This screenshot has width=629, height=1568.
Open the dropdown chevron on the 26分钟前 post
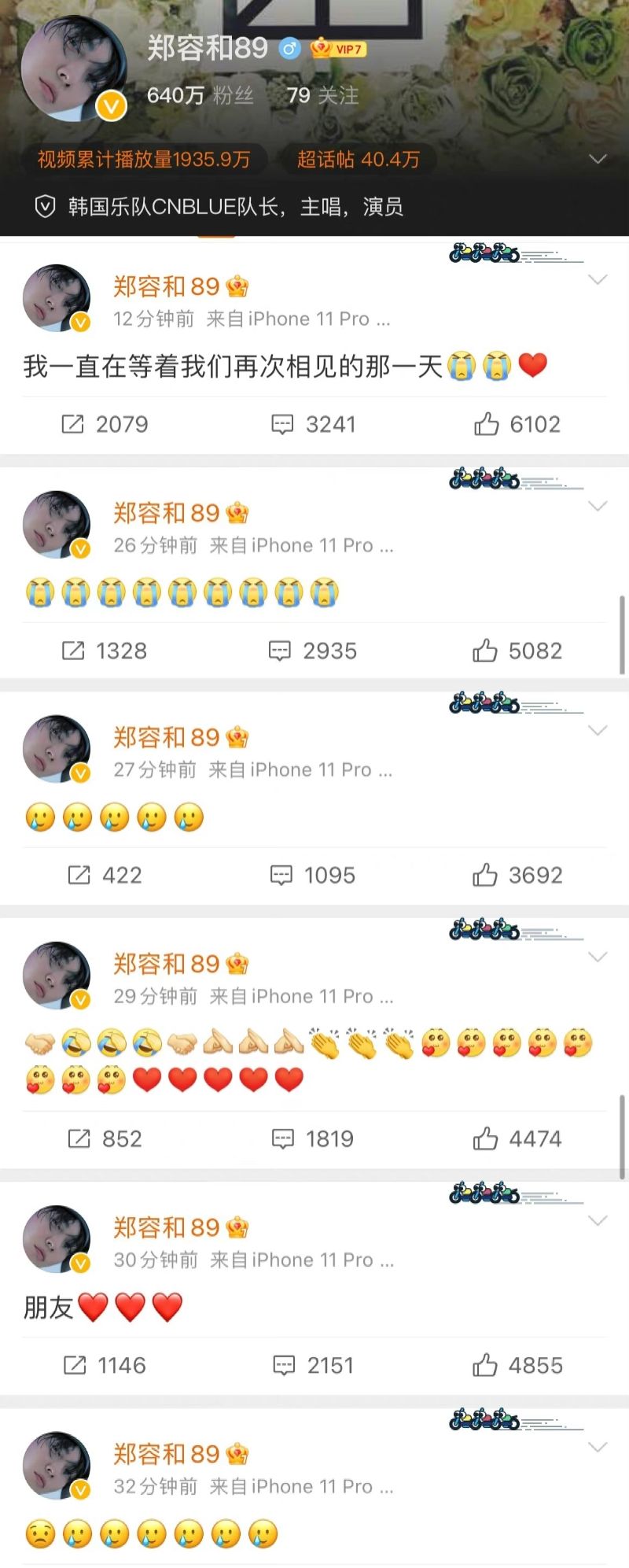(x=598, y=506)
